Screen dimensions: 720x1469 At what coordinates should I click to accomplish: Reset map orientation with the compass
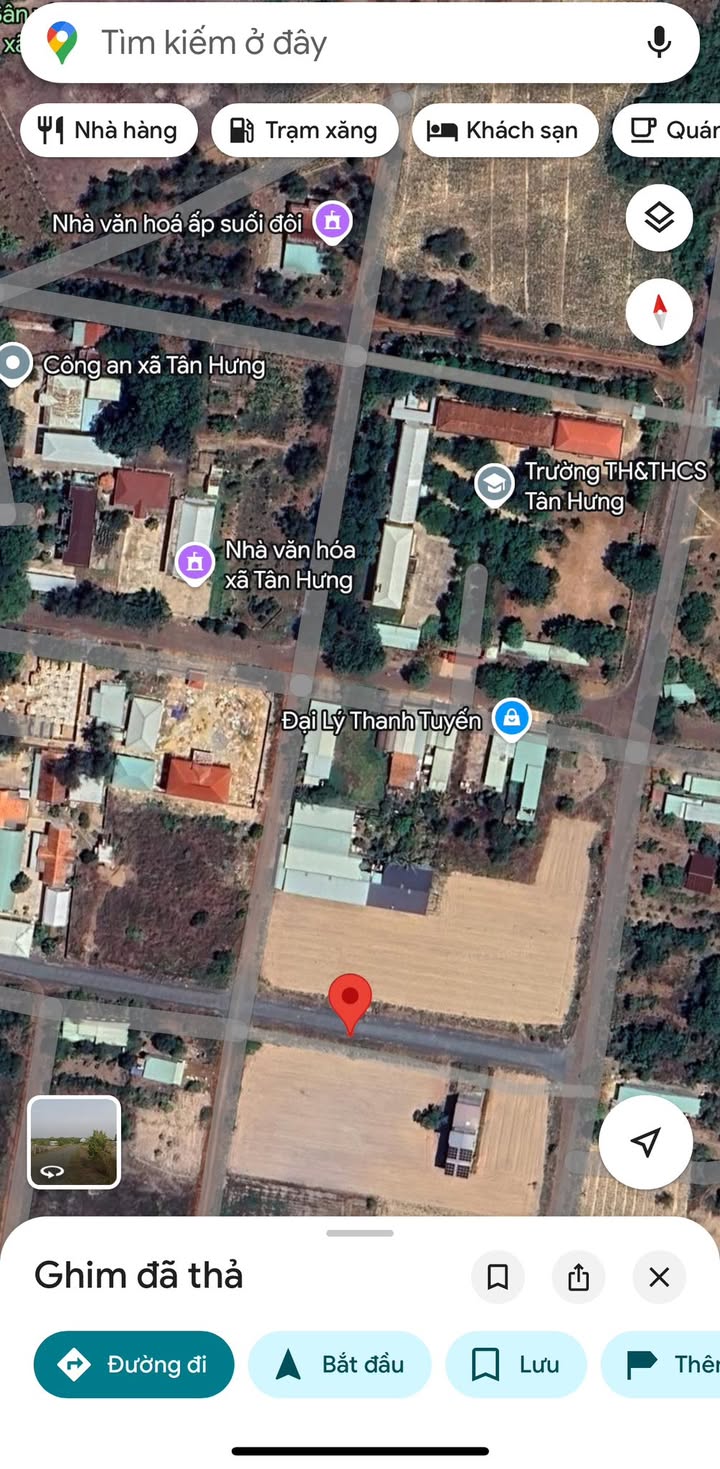(659, 312)
